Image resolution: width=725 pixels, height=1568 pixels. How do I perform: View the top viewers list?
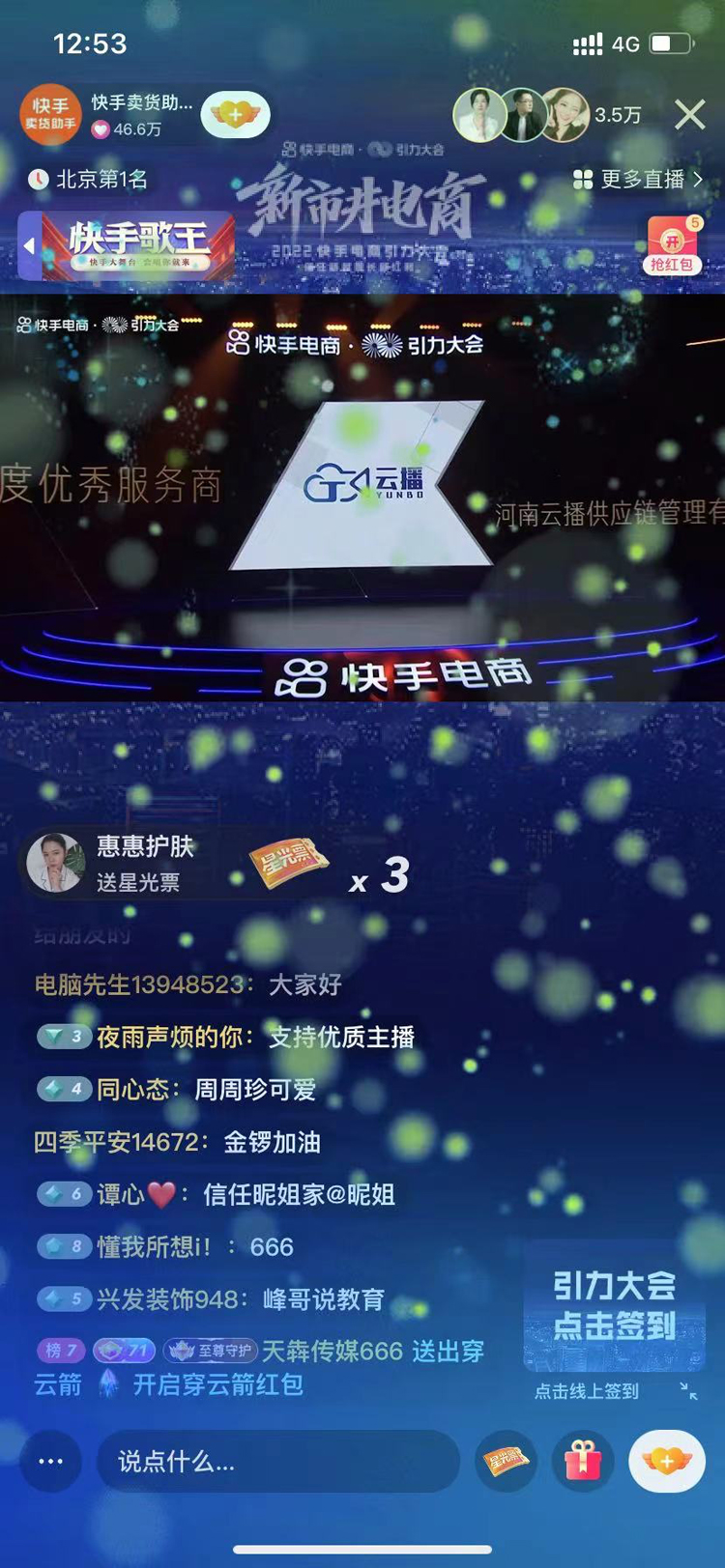pos(522,115)
